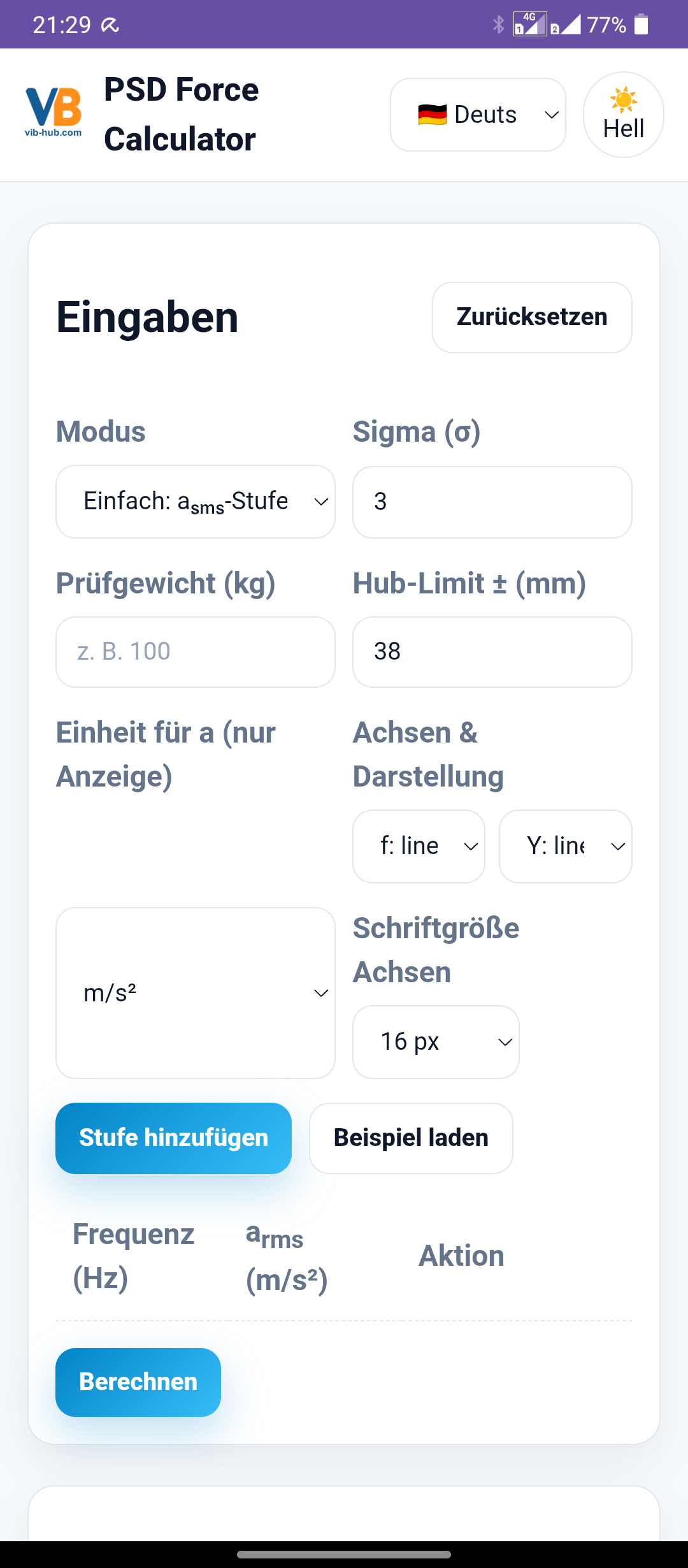Screen dimensions: 688x1568
Task: Click the Prüfgewicht input field
Action: [x=195, y=651]
